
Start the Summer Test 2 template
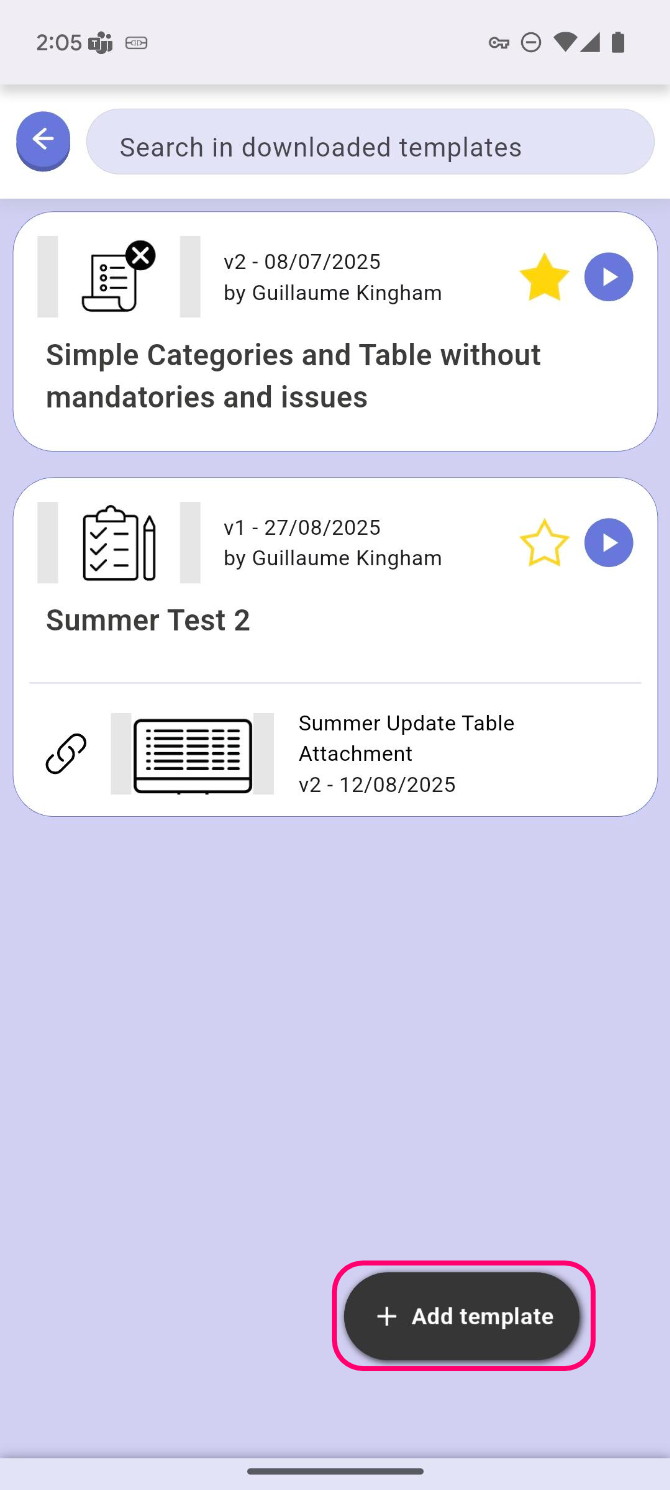click(x=608, y=543)
